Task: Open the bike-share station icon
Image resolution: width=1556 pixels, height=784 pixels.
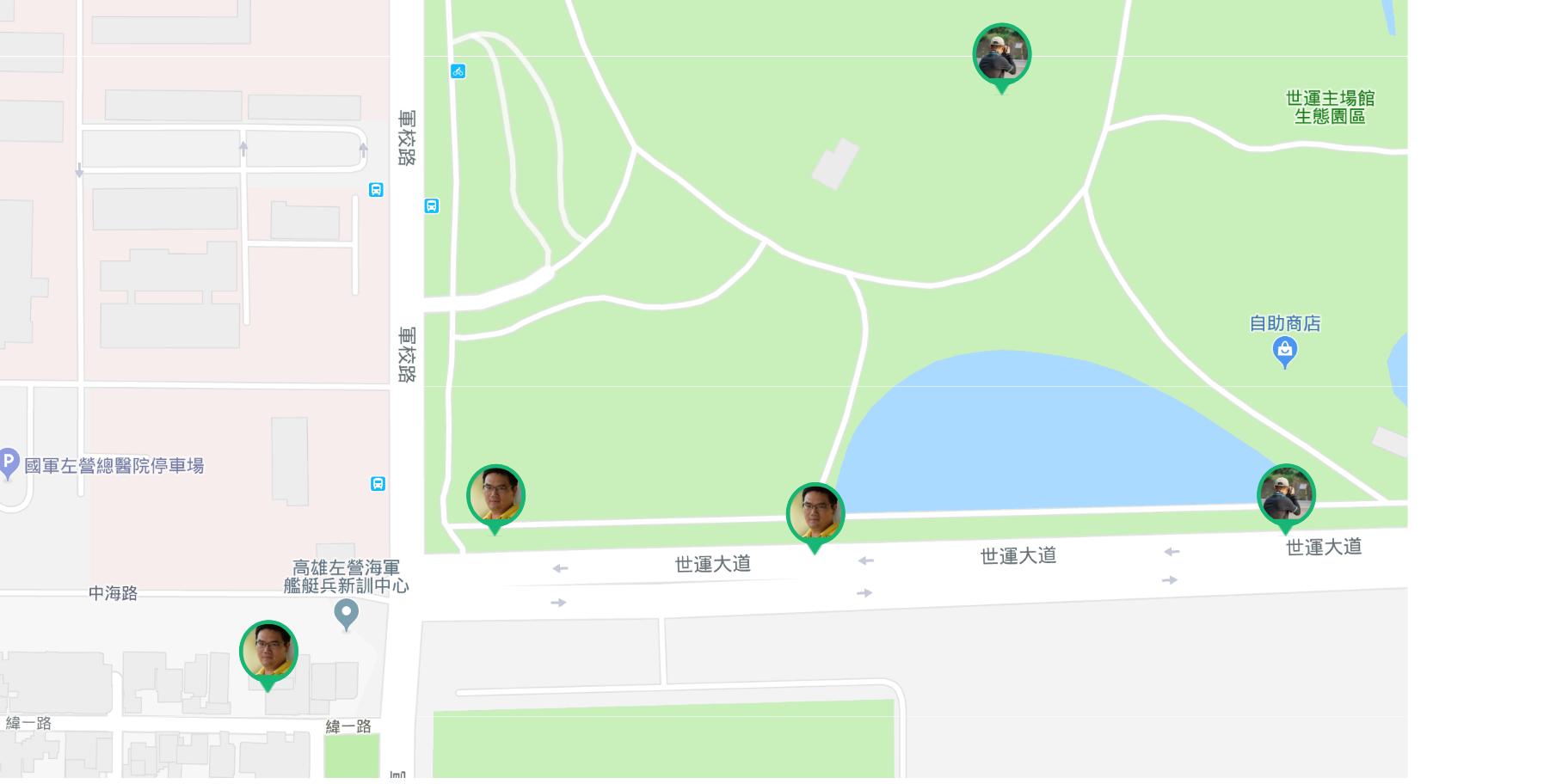Action: 458,71
